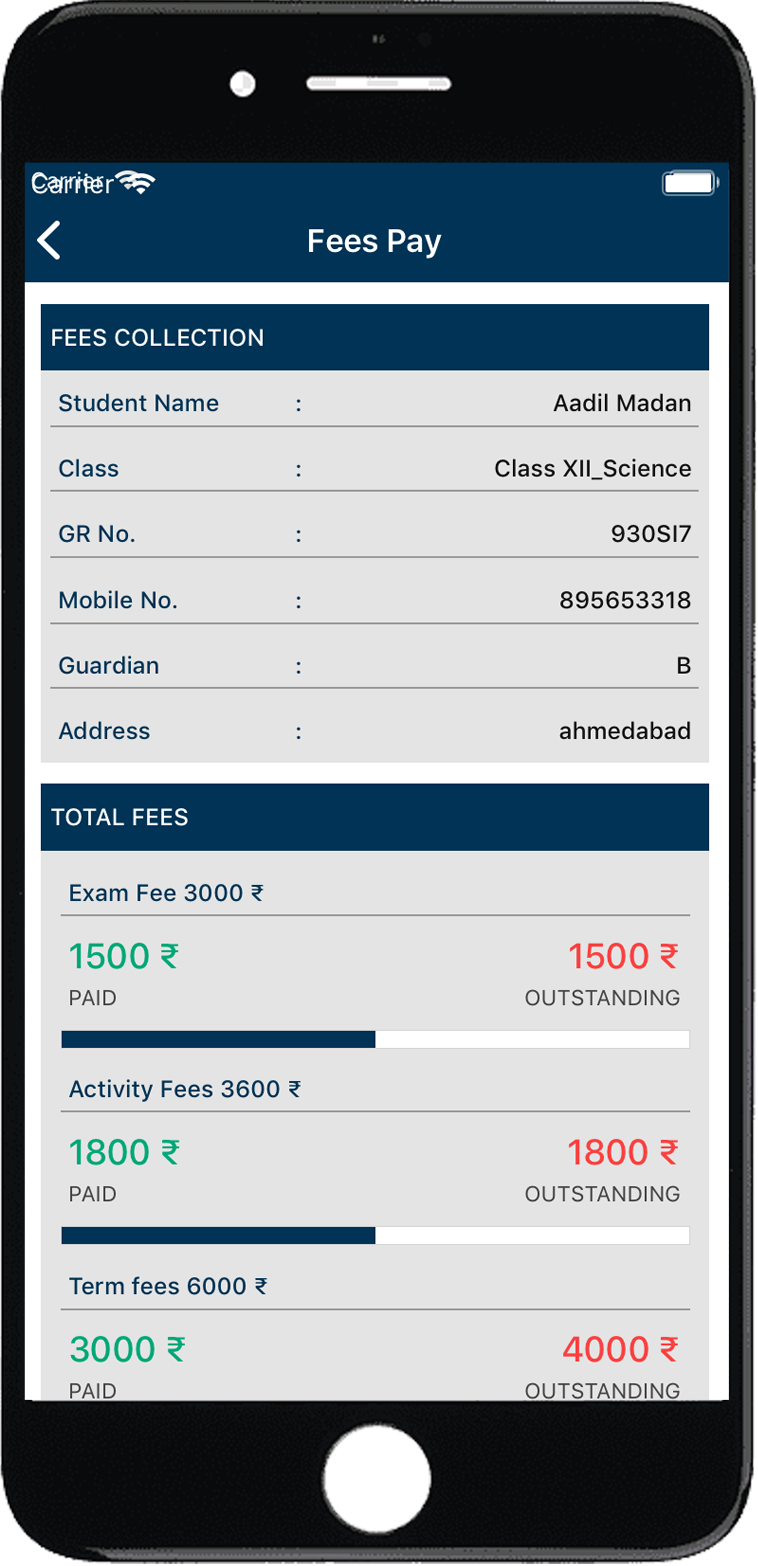Tap the Exam Fee payment progress bar
Screen dimensions: 758x1566
[x=375, y=1040]
